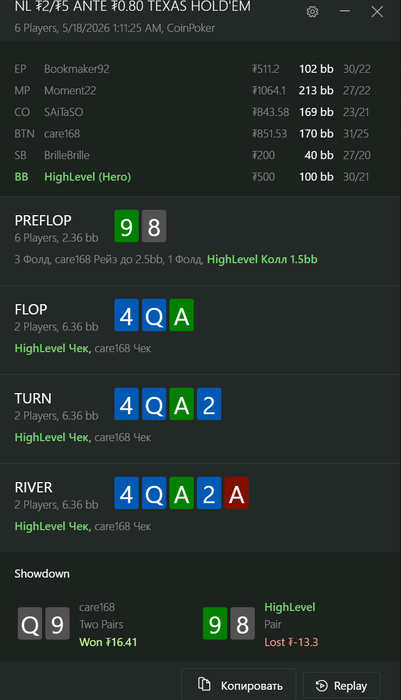Tap the Копировать button
Viewport: 401px width, 700px height.
(x=239, y=685)
